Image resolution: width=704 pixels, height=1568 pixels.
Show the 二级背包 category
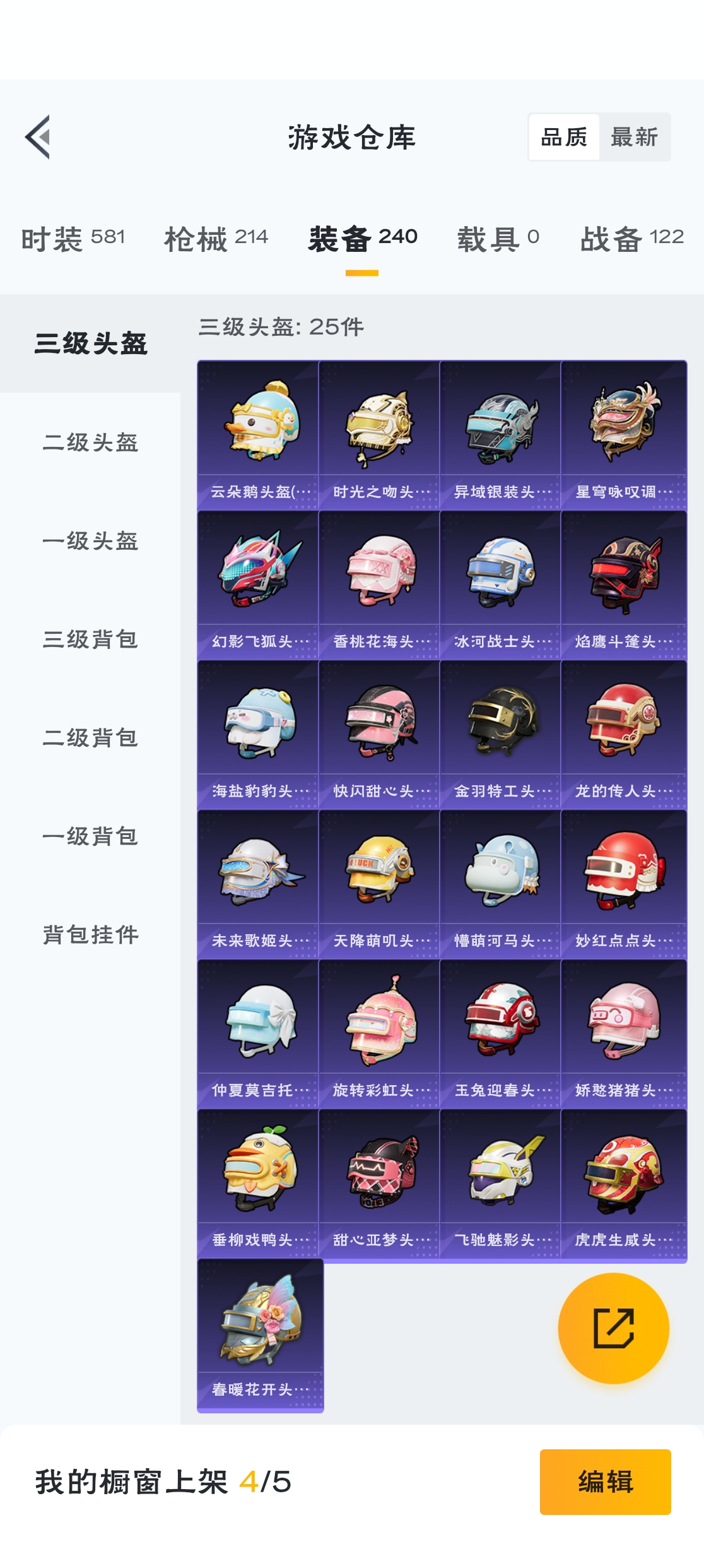click(90, 738)
